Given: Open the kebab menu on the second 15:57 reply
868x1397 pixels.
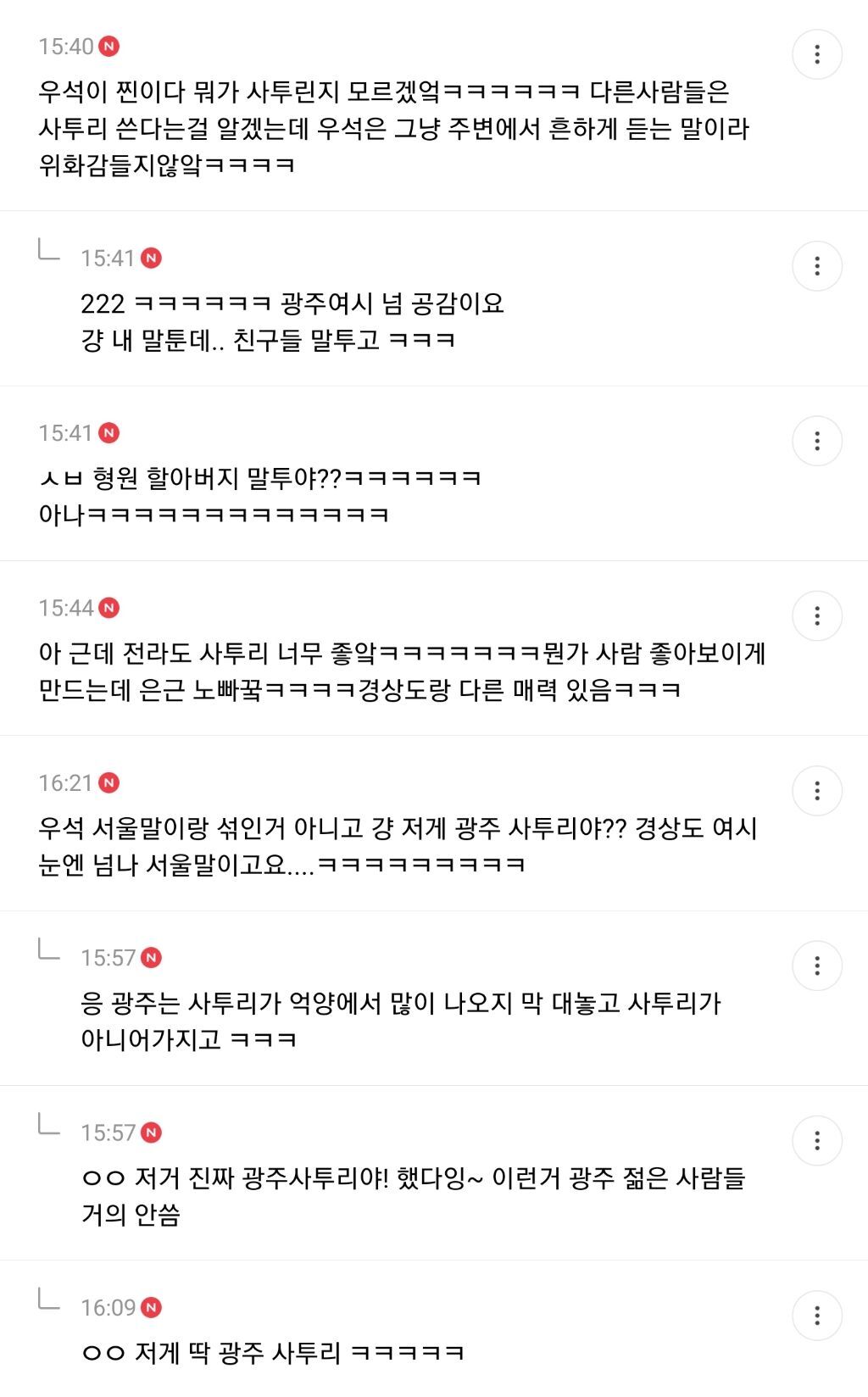Looking at the screenshot, I should (x=816, y=1138).
